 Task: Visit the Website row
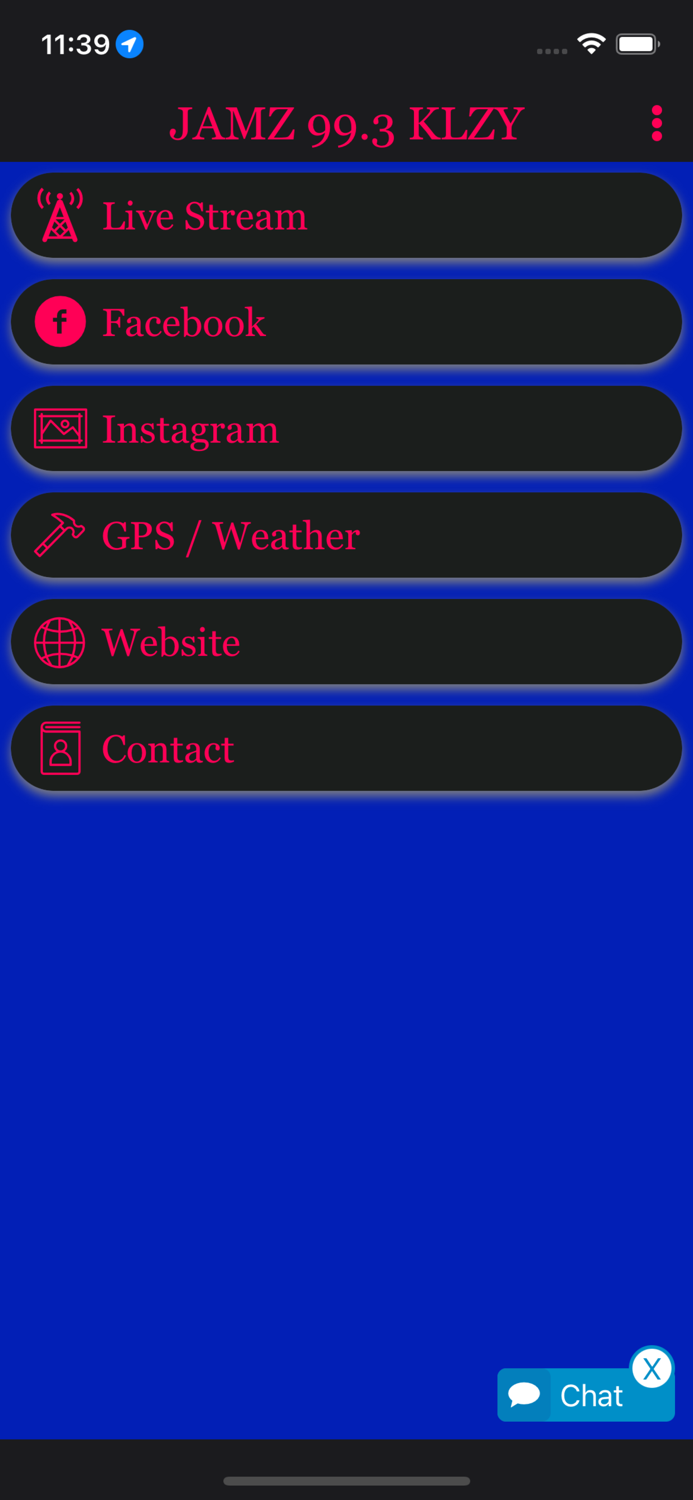pos(346,642)
